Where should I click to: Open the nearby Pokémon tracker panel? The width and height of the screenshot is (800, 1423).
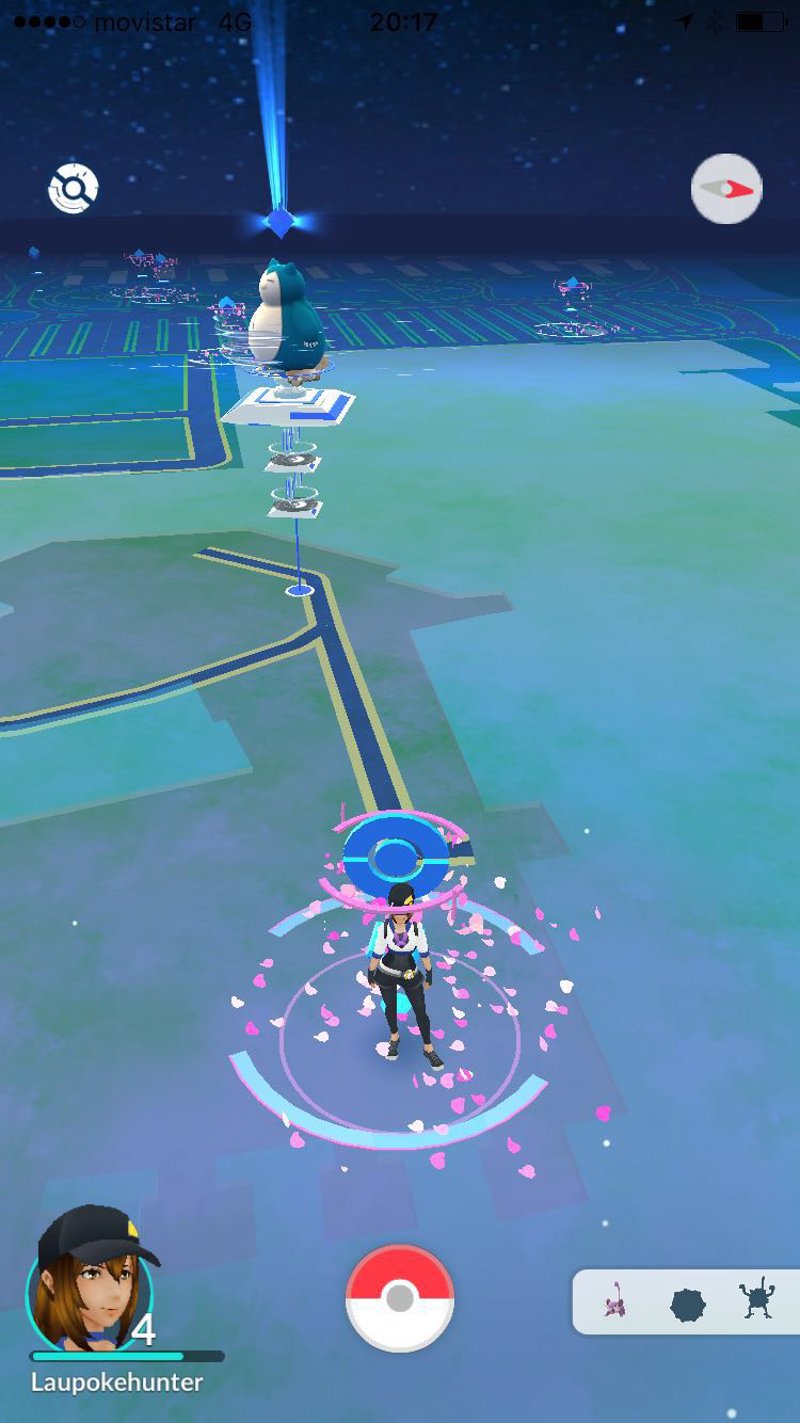coord(686,1302)
